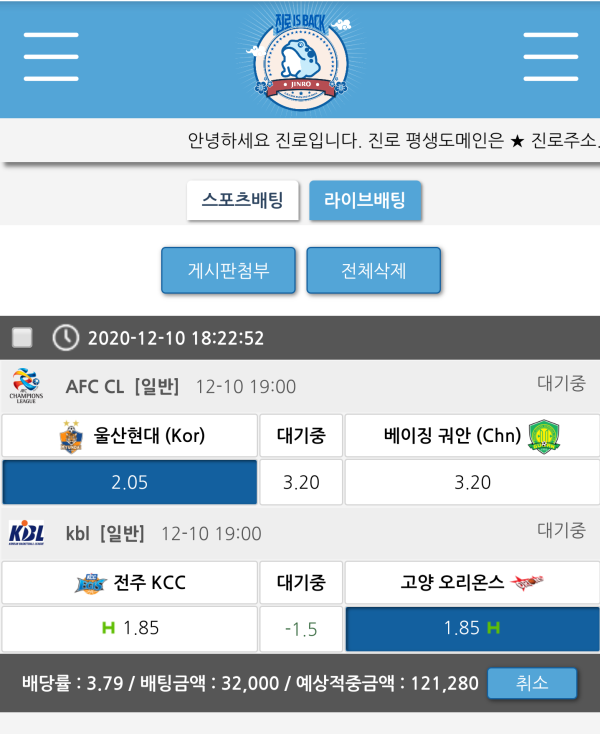The width and height of the screenshot is (600, 734).
Task: Tap the 게시판첨부 button
Action: [228, 270]
